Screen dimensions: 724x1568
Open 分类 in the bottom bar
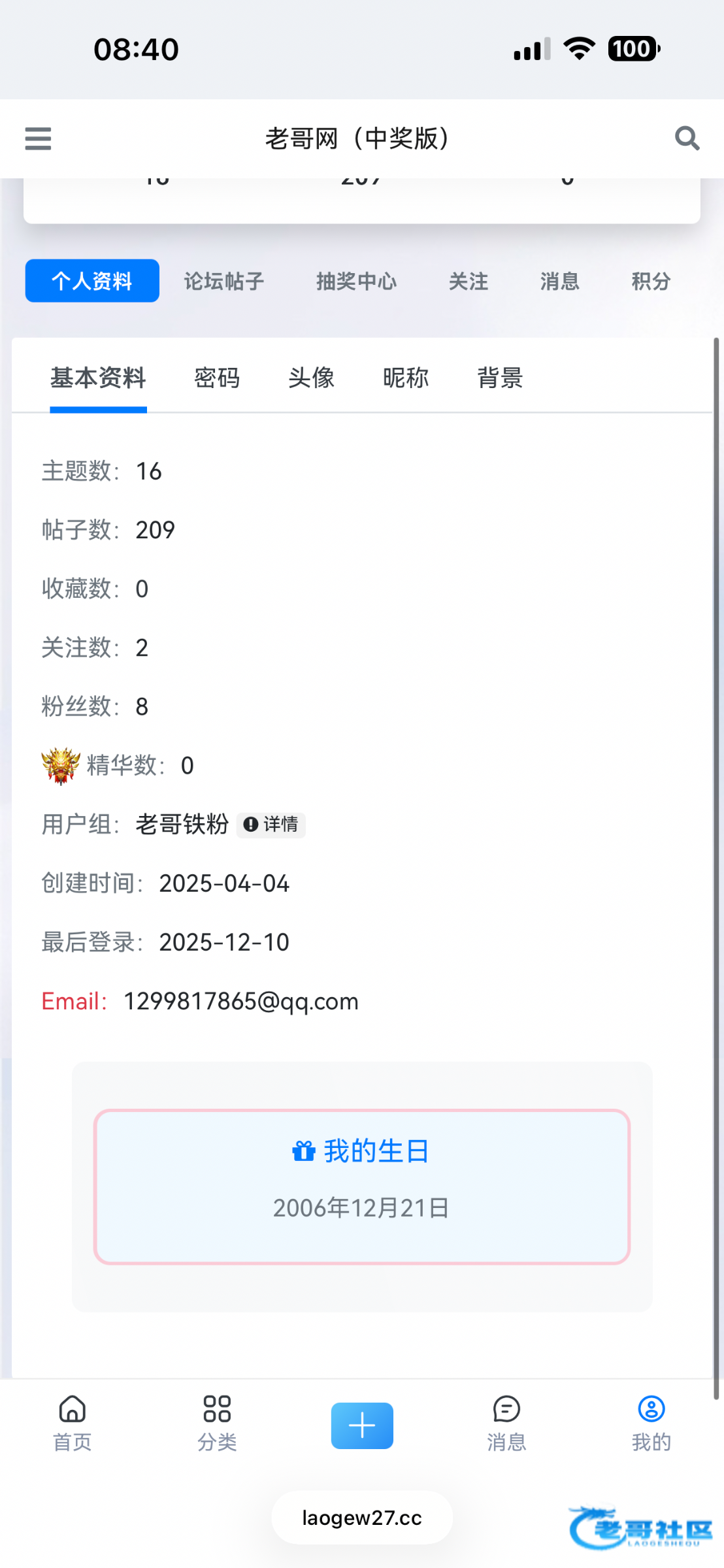tap(217, 1423)
